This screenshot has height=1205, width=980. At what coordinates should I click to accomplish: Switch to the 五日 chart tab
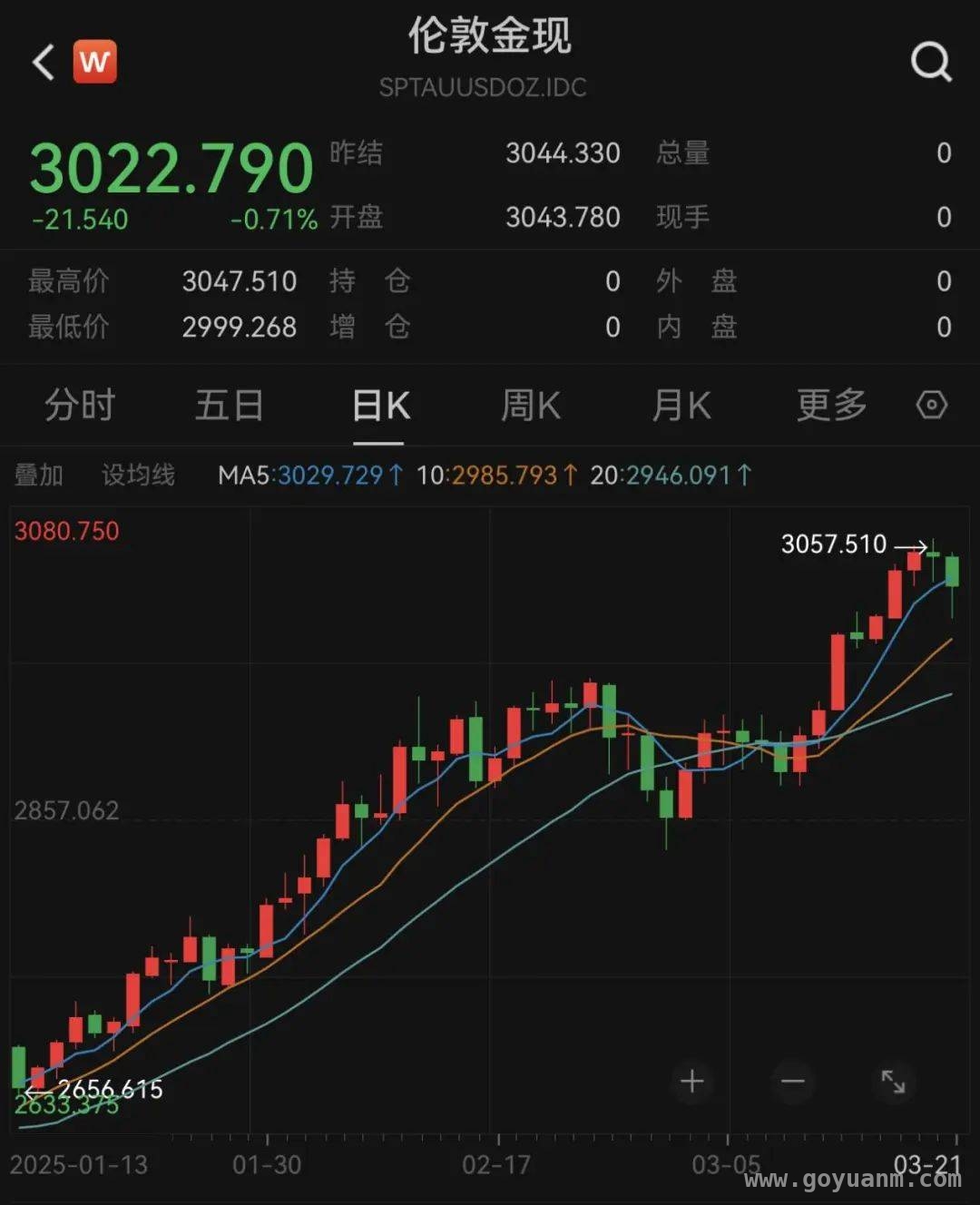[x=229, y=405]
